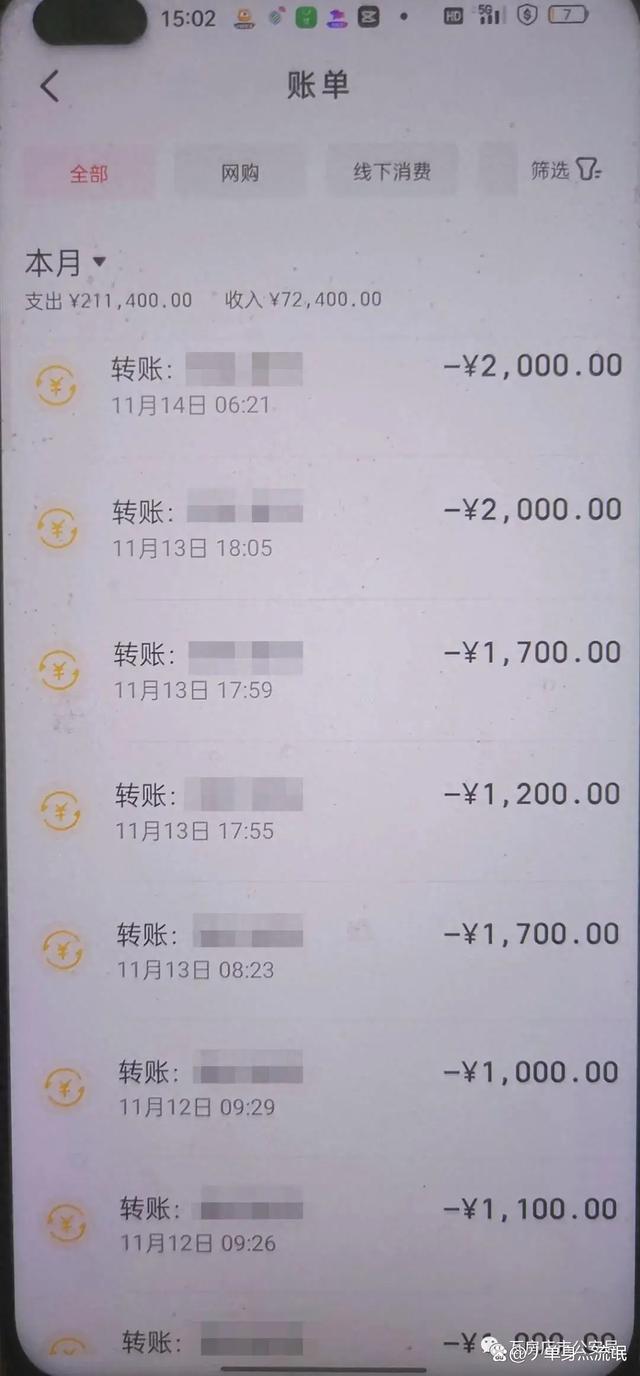Screen dimensions: 640x1376
Task: Switch to the 网购 tab
Action: click(x=240, y=172)
